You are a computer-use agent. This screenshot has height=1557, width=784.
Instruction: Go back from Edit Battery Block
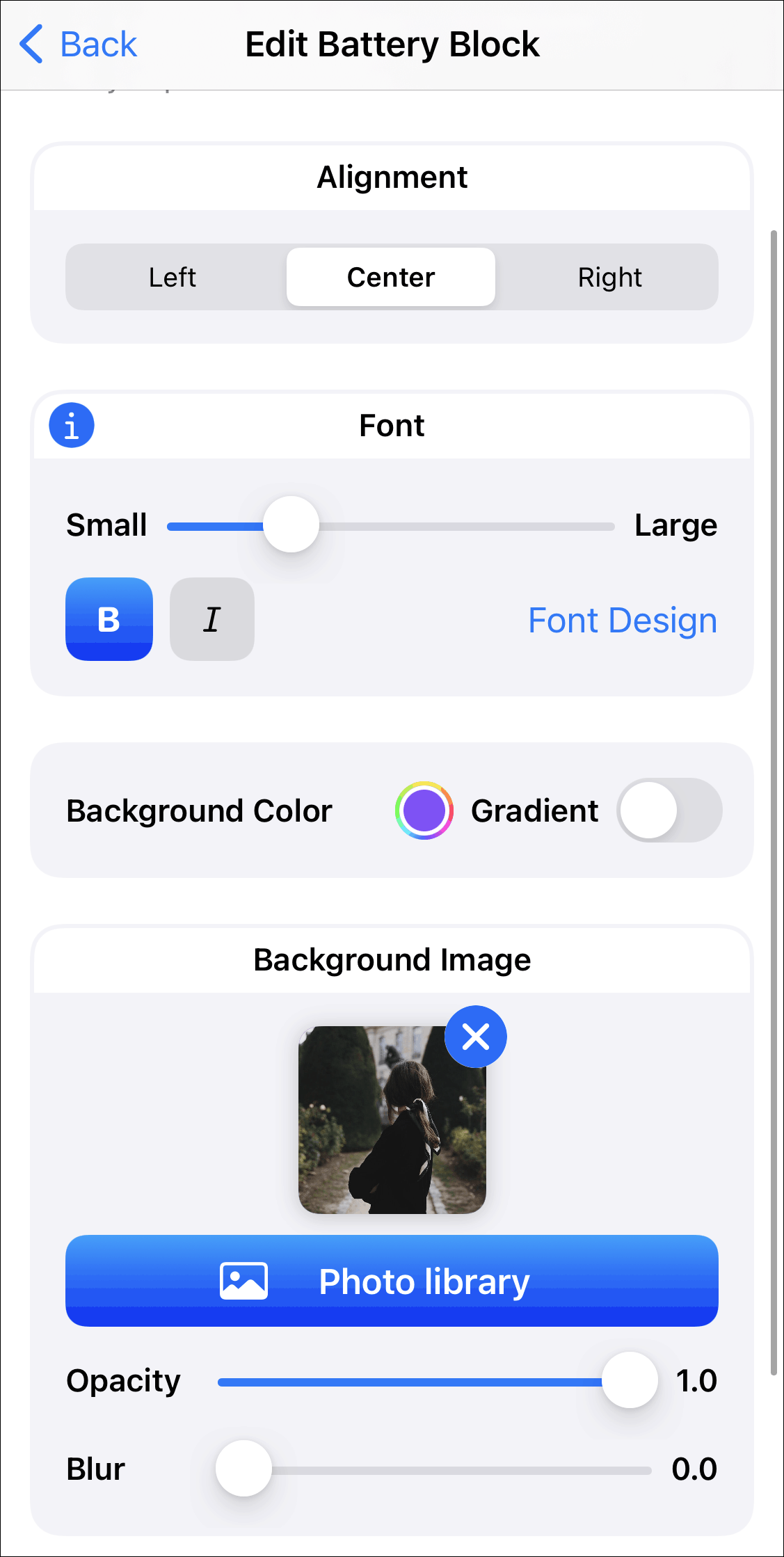pyautogui.click(x=78, y=45)
